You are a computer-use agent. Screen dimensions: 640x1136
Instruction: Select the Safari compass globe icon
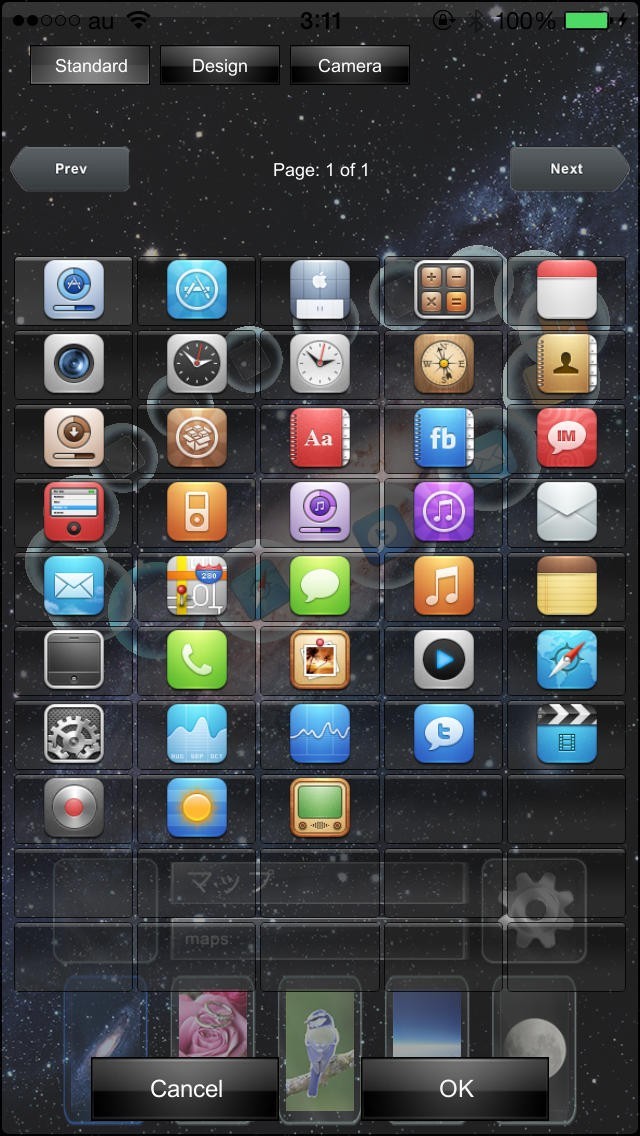(567, 659)
